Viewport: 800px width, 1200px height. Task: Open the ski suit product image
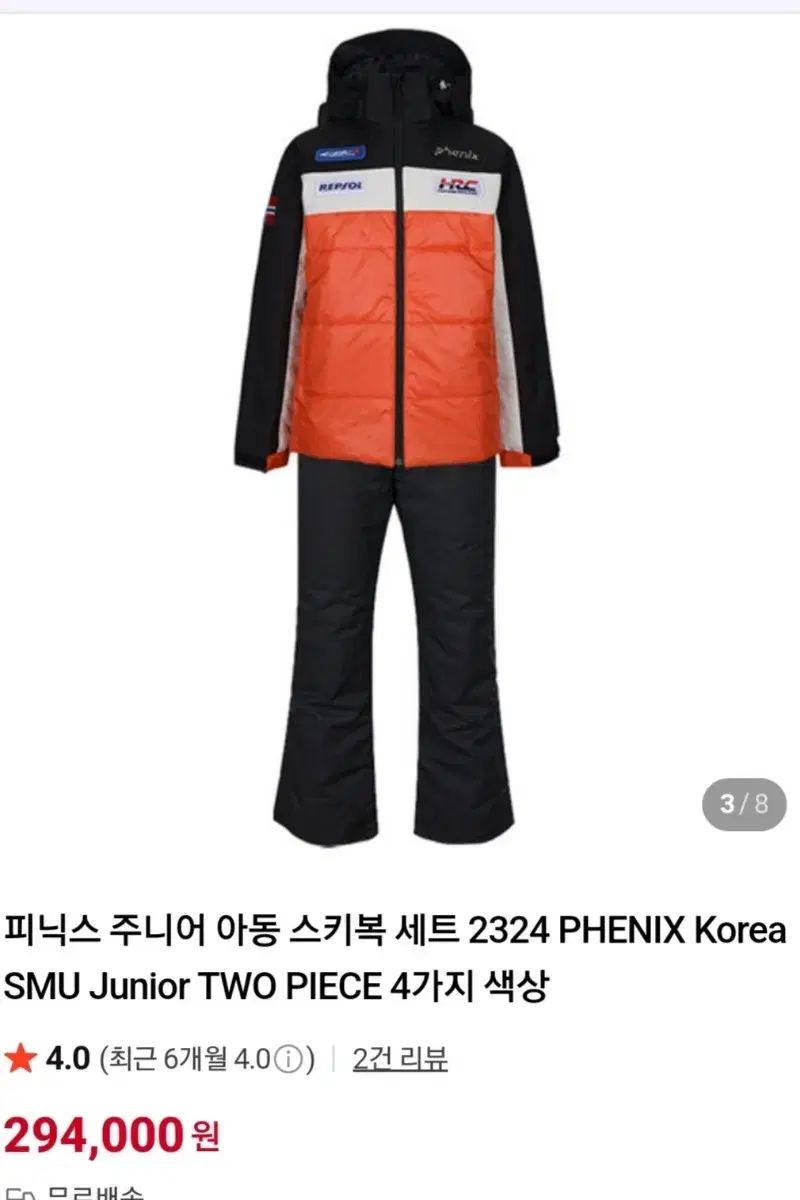400,440
